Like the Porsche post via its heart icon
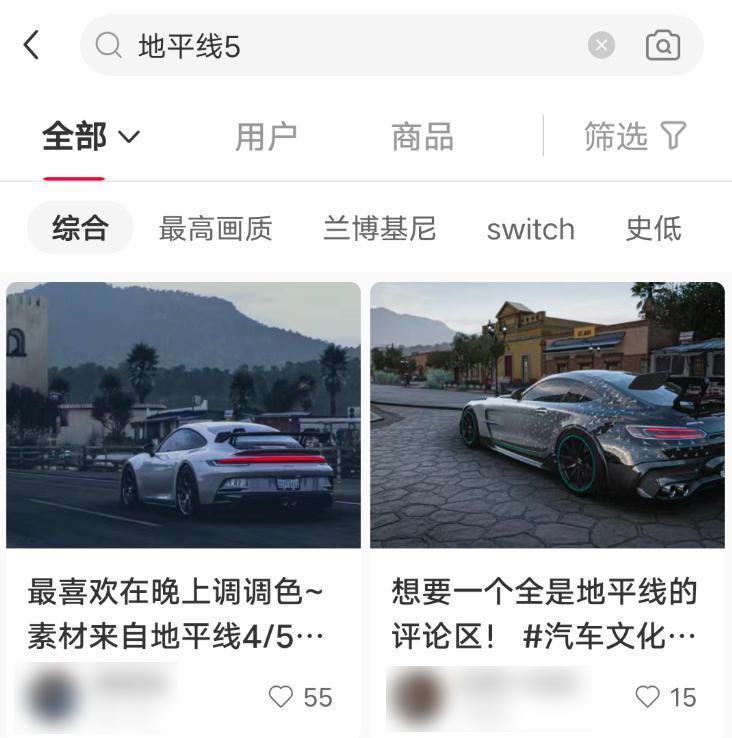The width and height of the screenshot is (732, 738). [282, 697]
